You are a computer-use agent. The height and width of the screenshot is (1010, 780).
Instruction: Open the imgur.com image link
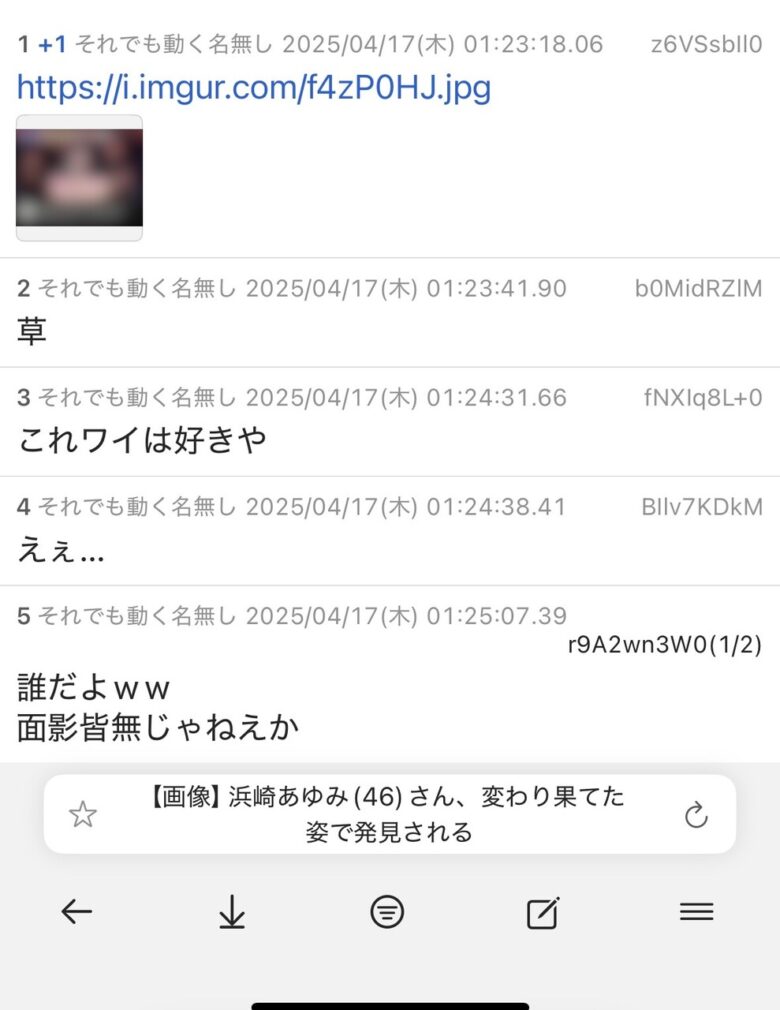click(x=254, y=89)
